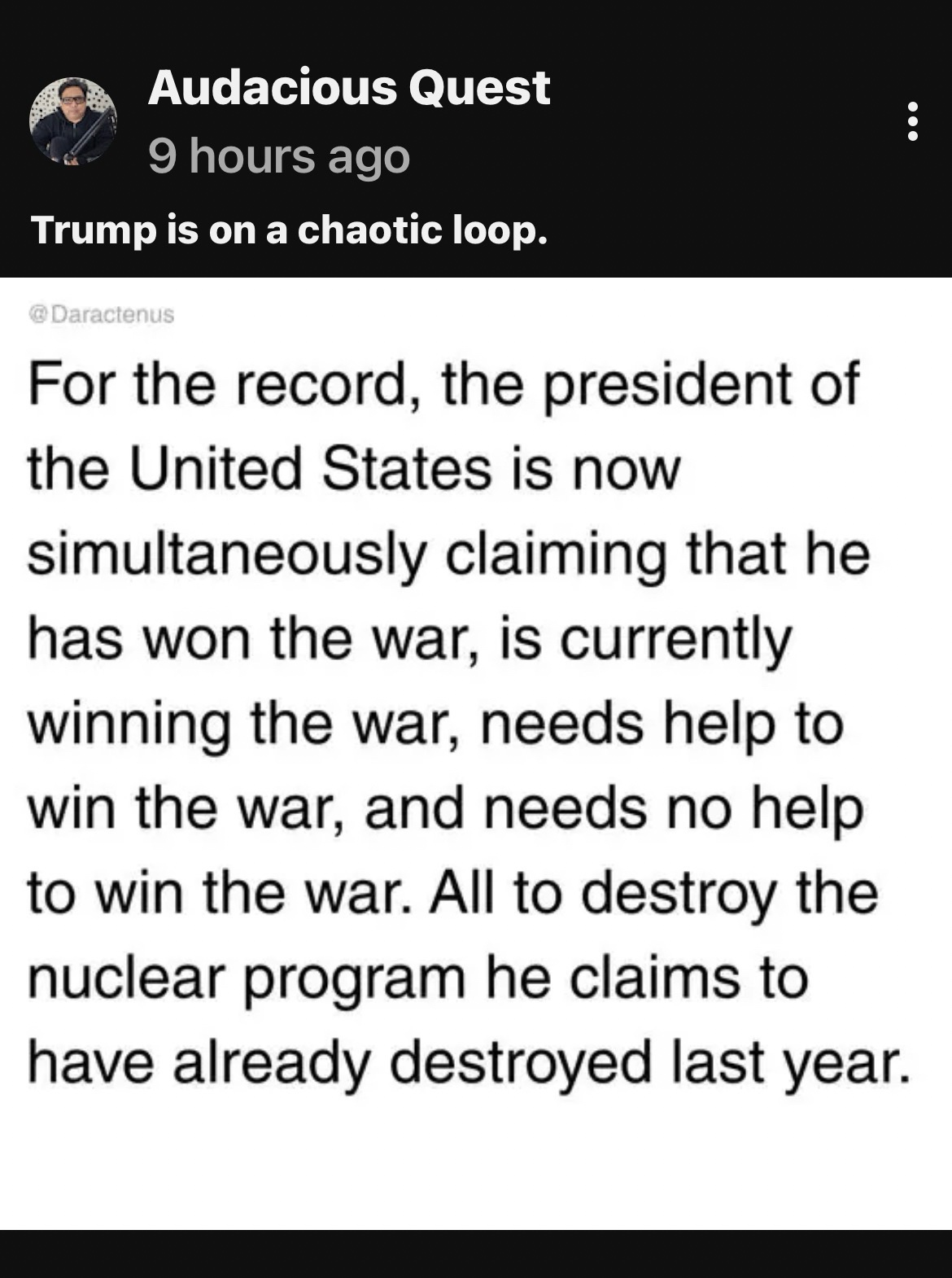Open the post's three-dot overflow menu
The width and height of the screenshot is (952, 1278).
pyautogui.click(x=912, y=121)
